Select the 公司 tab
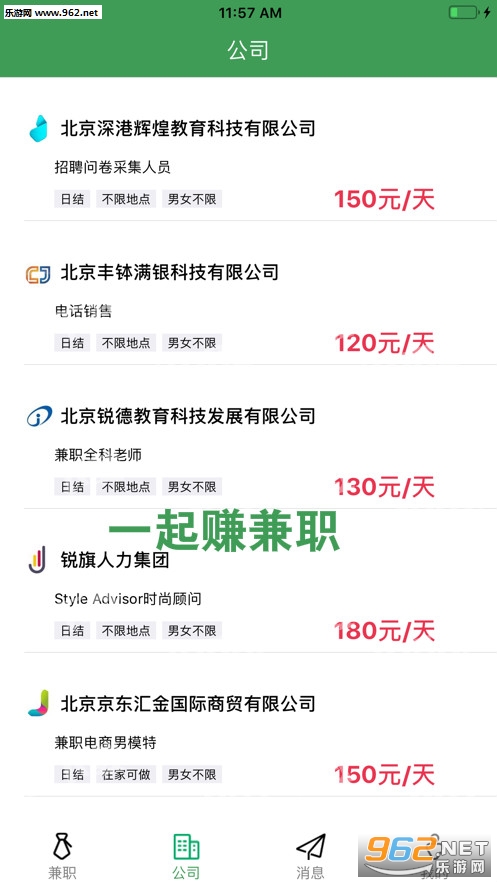The height and width of the screenshot is (883, 497). coord(186,856)
